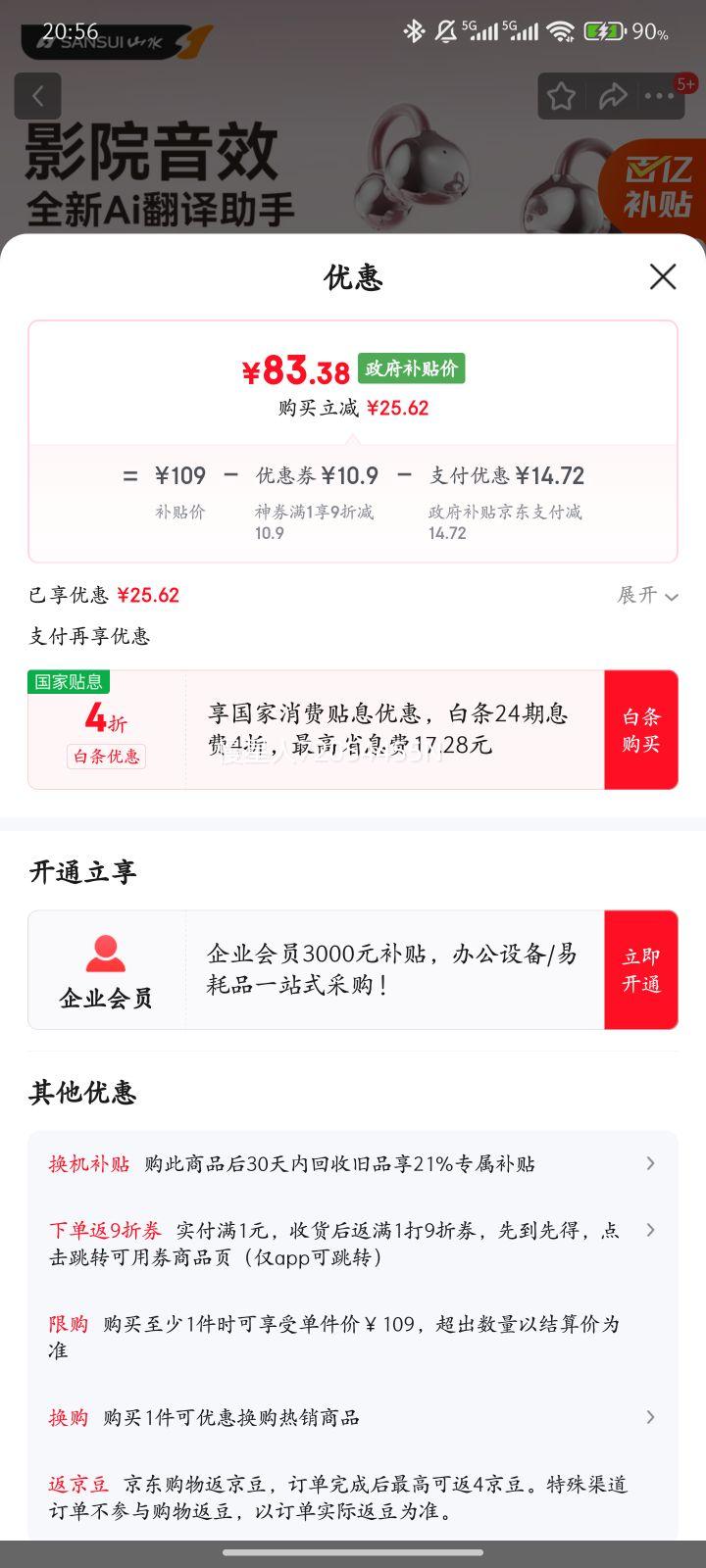This screenshot has height=1568, width=706.
Task: Close the 优惠 discount sheet
Action: coord(663,277)
